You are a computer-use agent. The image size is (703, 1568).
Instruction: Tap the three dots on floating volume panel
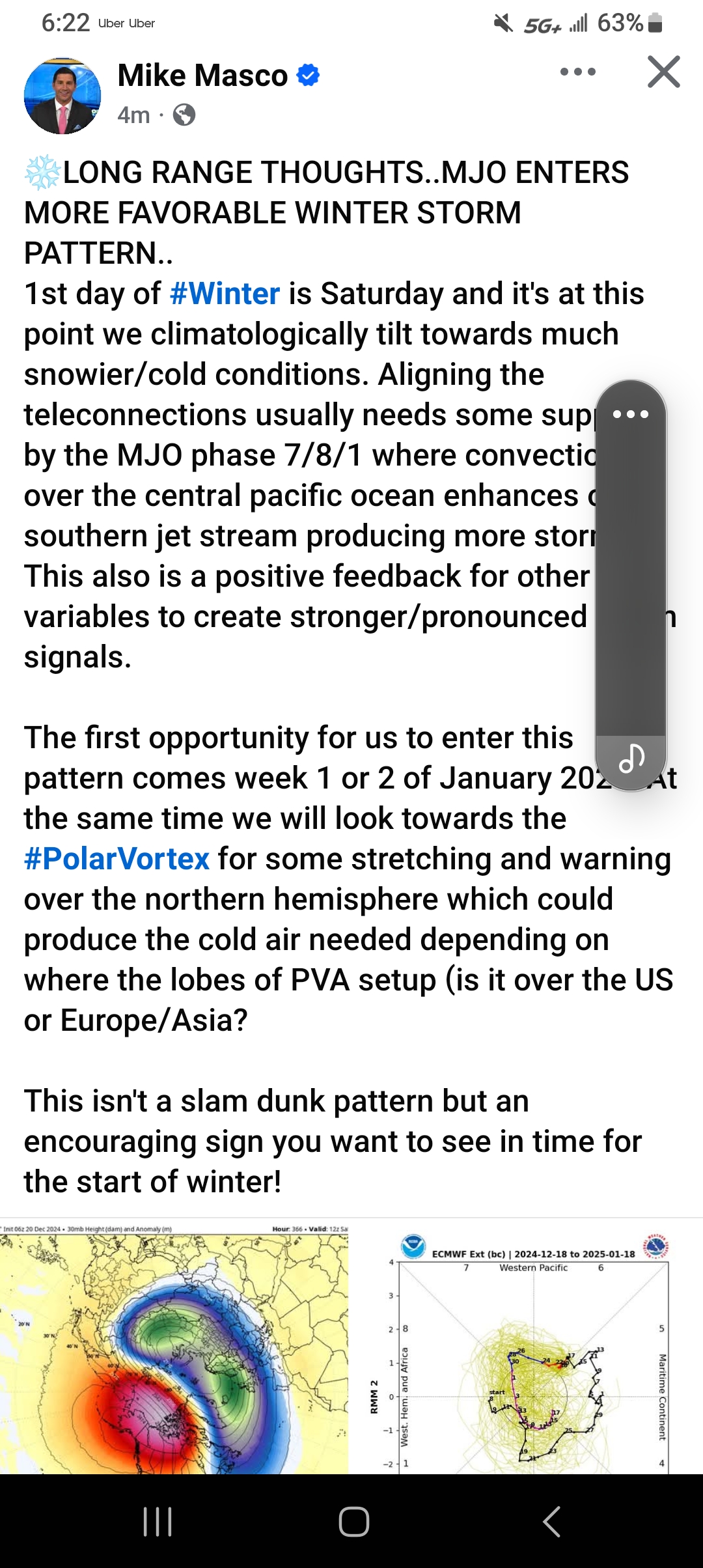(631, 414)
